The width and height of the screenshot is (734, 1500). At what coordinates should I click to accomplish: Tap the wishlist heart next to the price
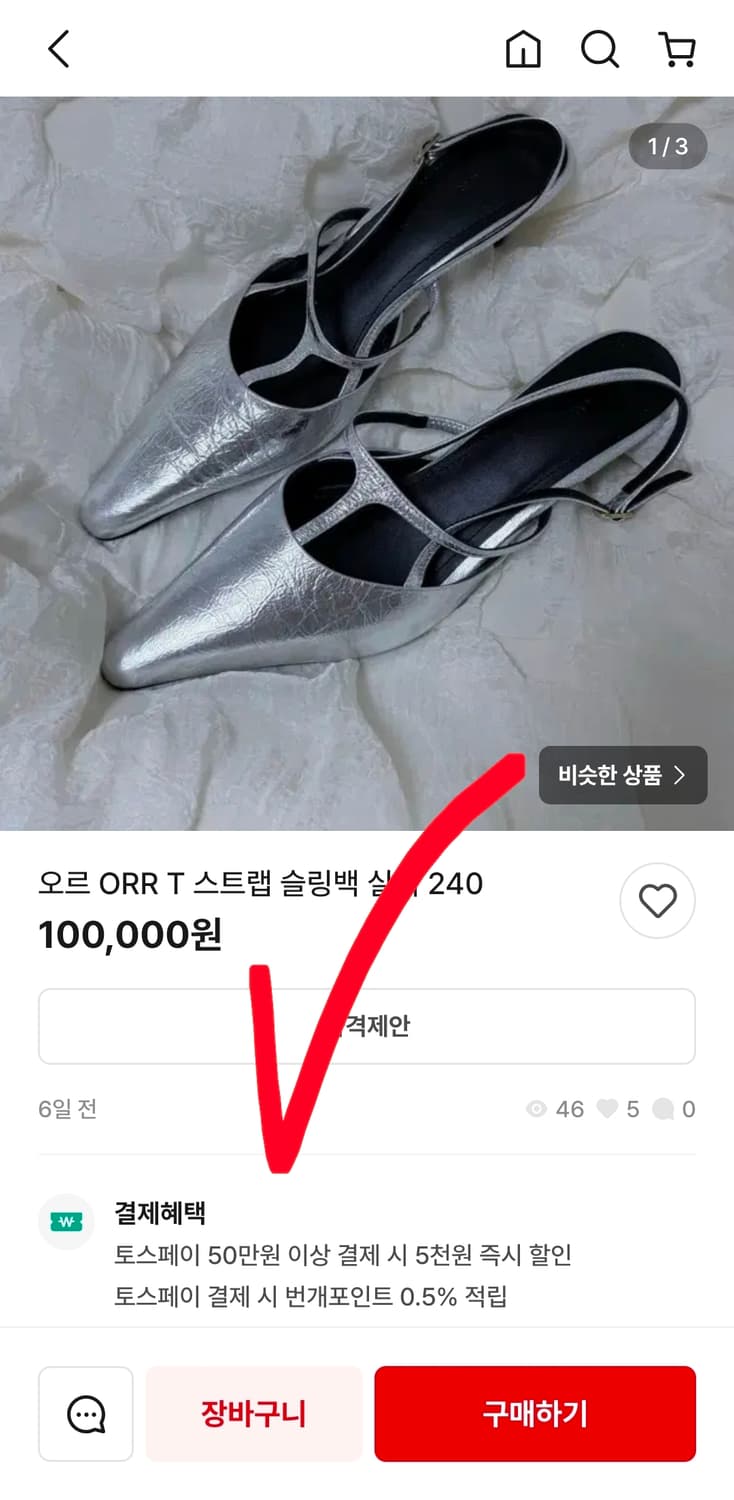coord(657,900)
